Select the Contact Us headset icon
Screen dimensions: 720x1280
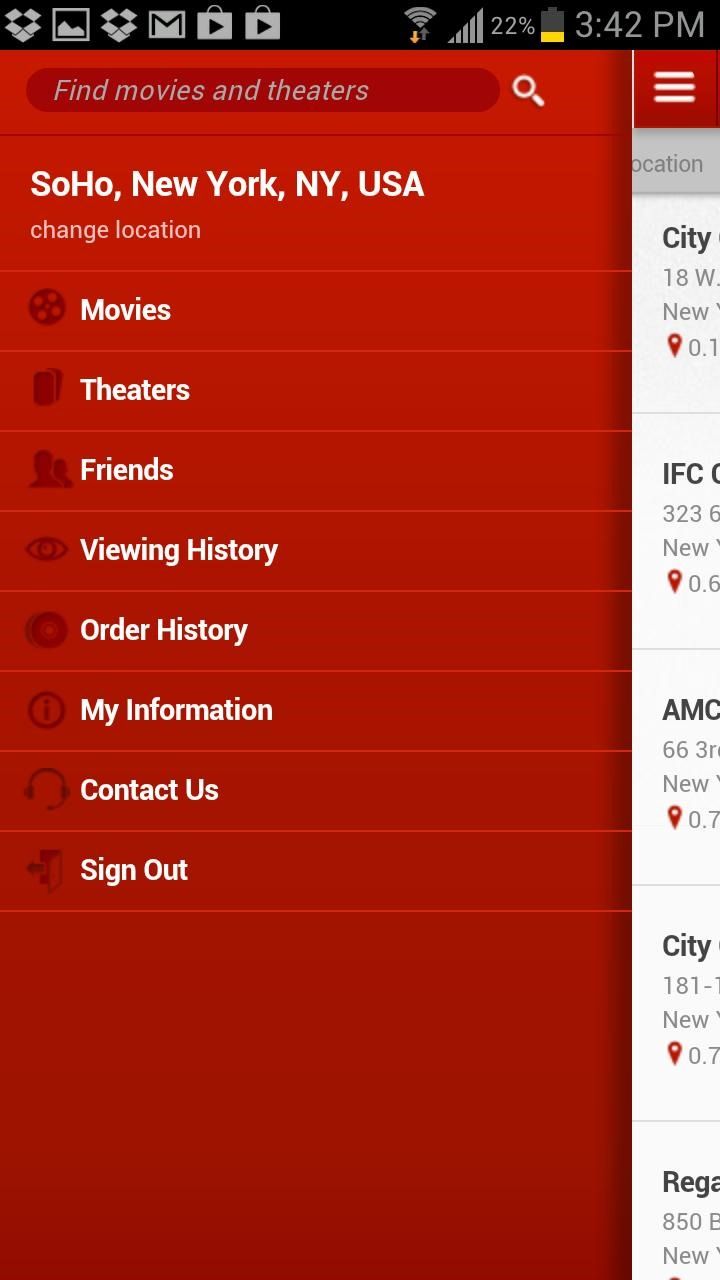(47, 789)
